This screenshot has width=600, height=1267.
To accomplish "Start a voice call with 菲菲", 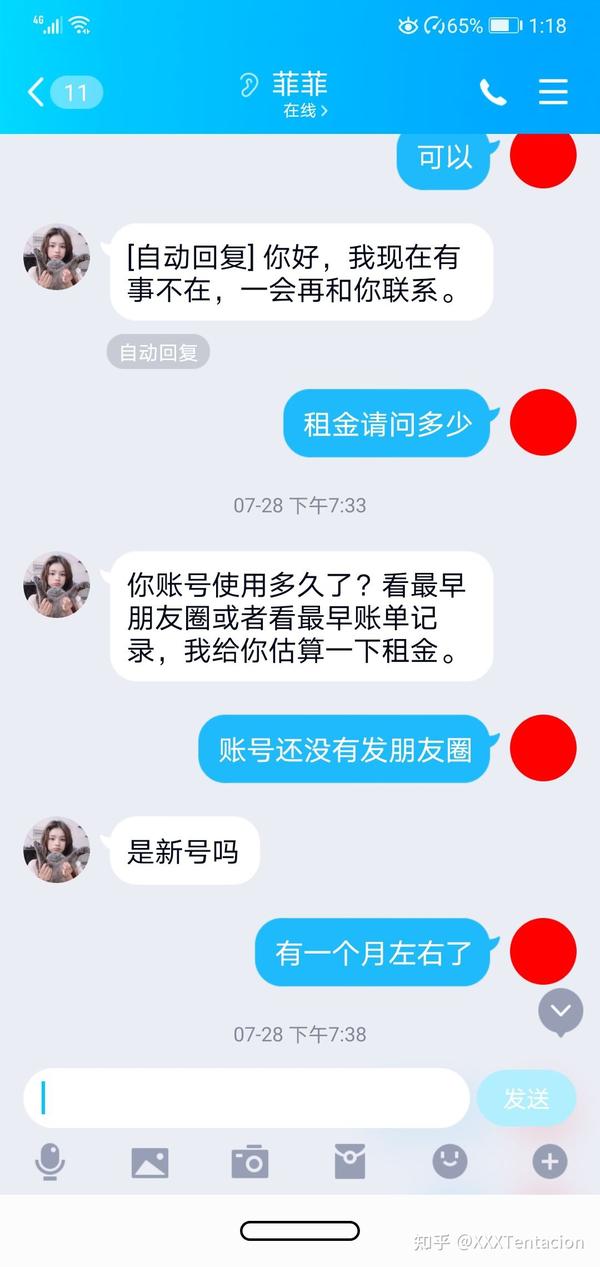I will [x=493, y=93].
